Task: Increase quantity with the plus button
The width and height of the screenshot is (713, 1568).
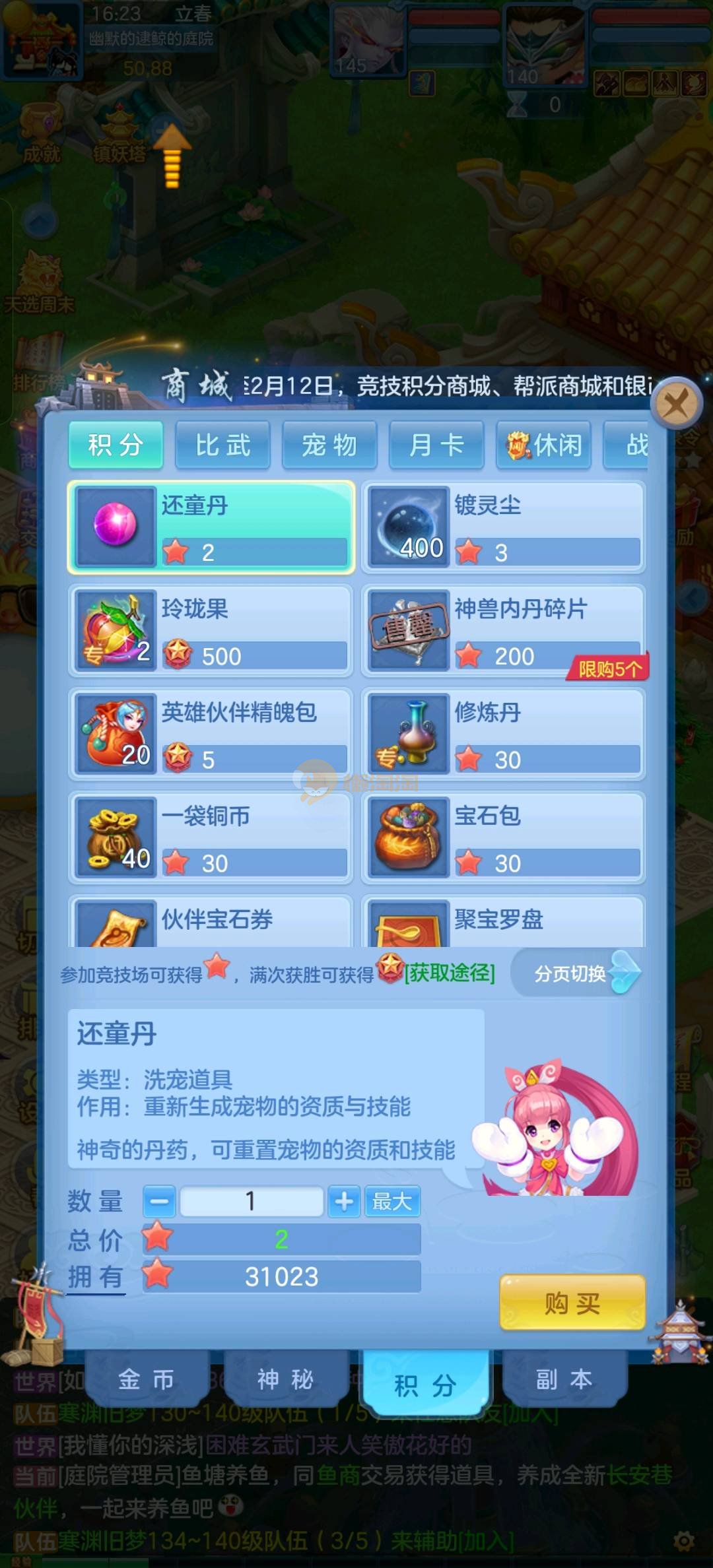Action: tap(344, 1201)
